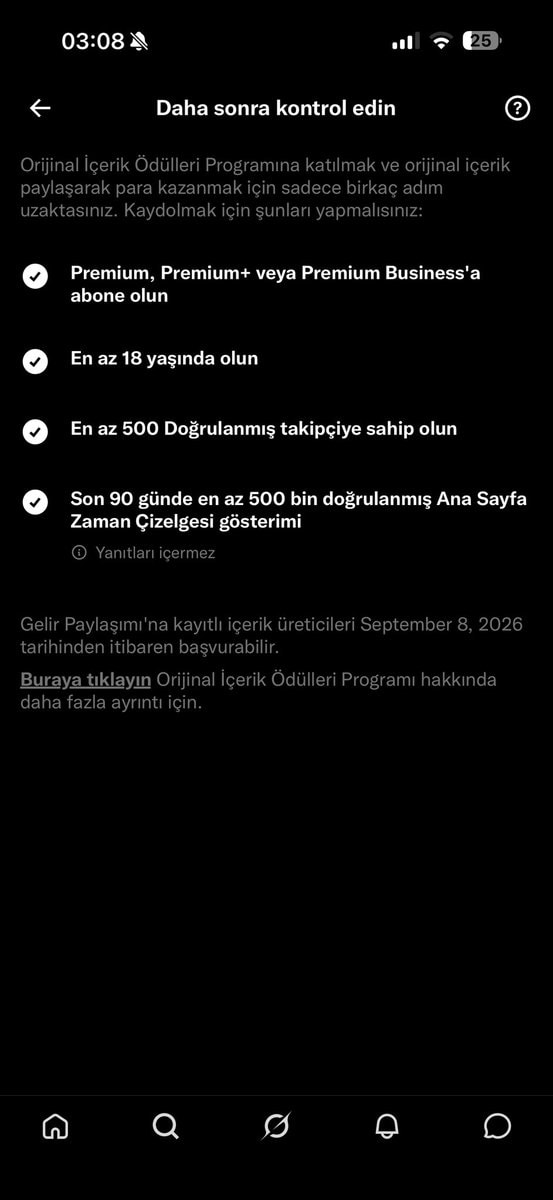Open the Search tab
The width and height of the screenshot is (553, 1200).
(x=166, y=1126)
